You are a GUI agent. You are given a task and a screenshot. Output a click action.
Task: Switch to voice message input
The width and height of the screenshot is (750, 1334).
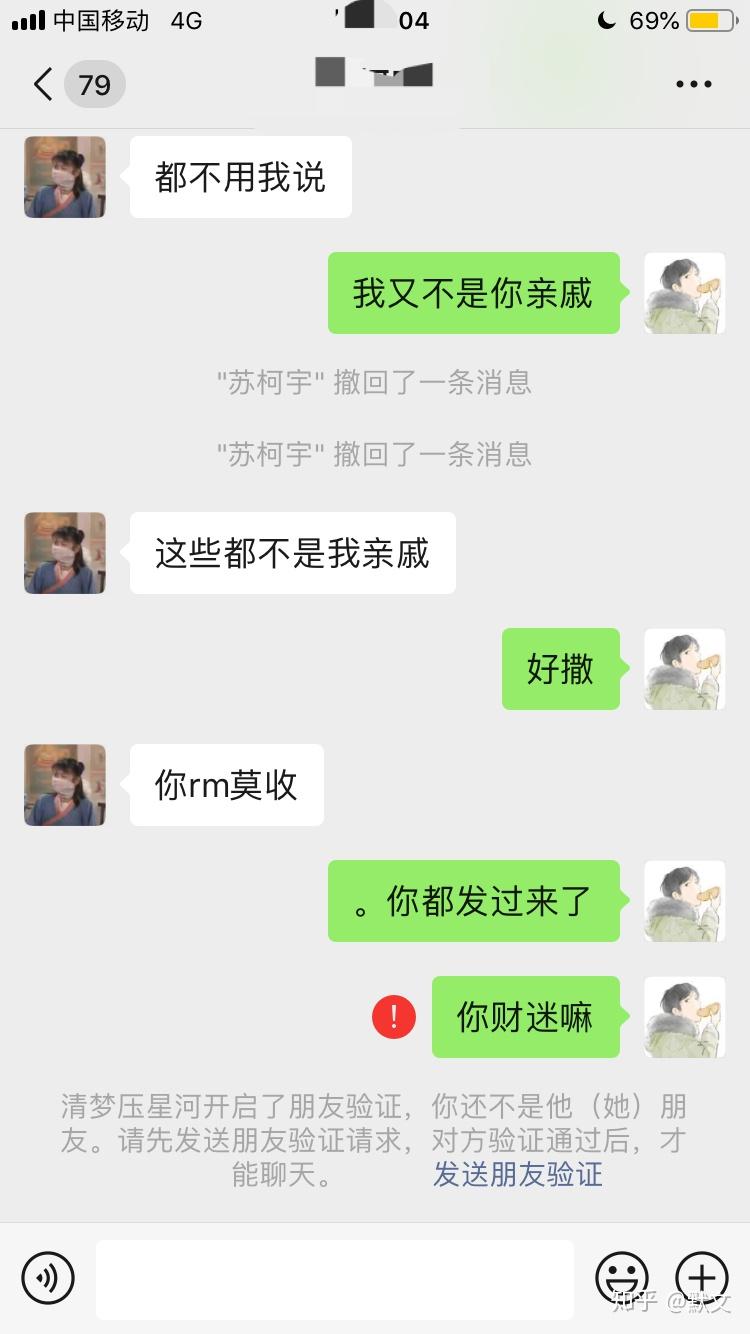(x=48, y=1278)
